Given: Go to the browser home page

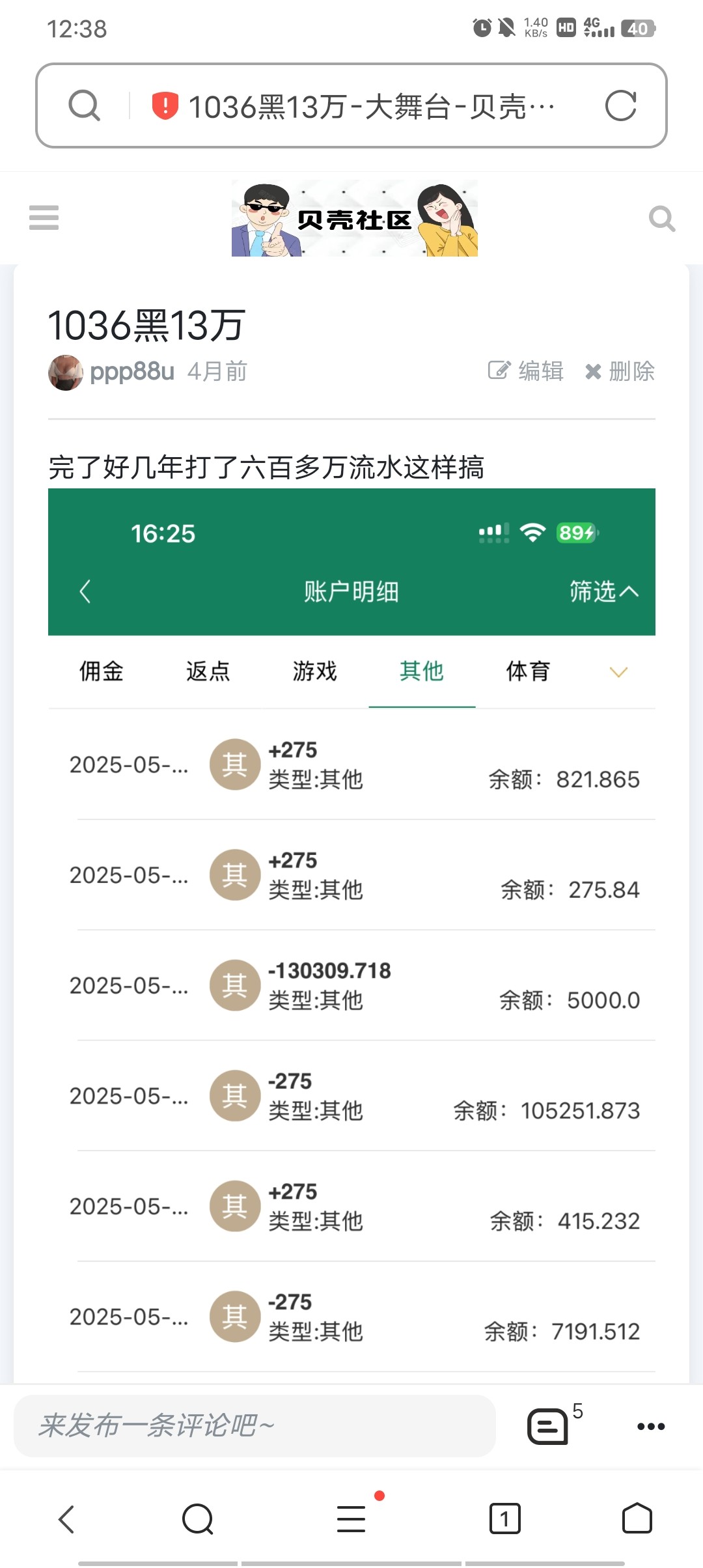Looking at the screenshot, I should pyautogui.click(x=637, y=1519).
